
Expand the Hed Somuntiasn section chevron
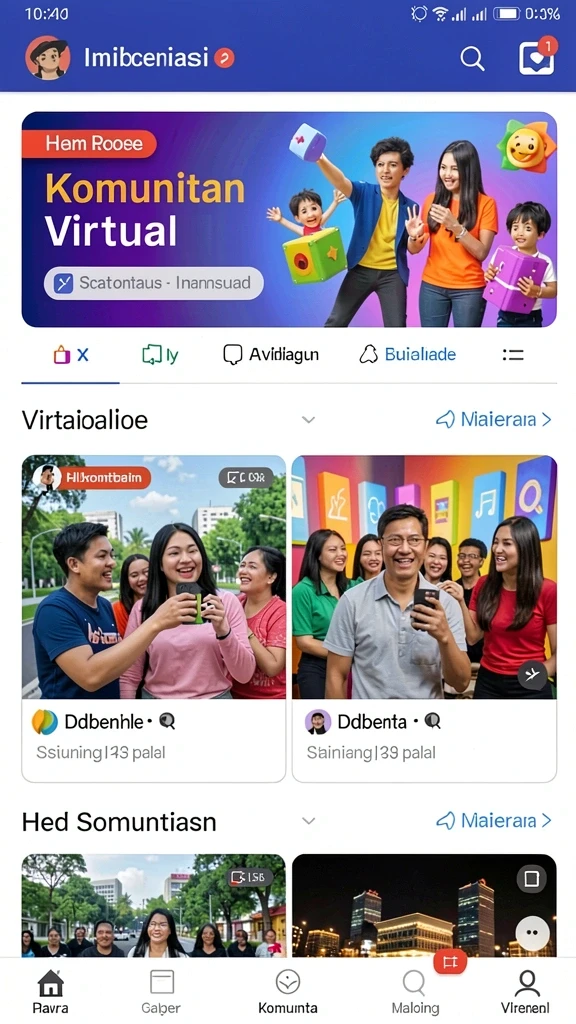[x=308, y=821]
